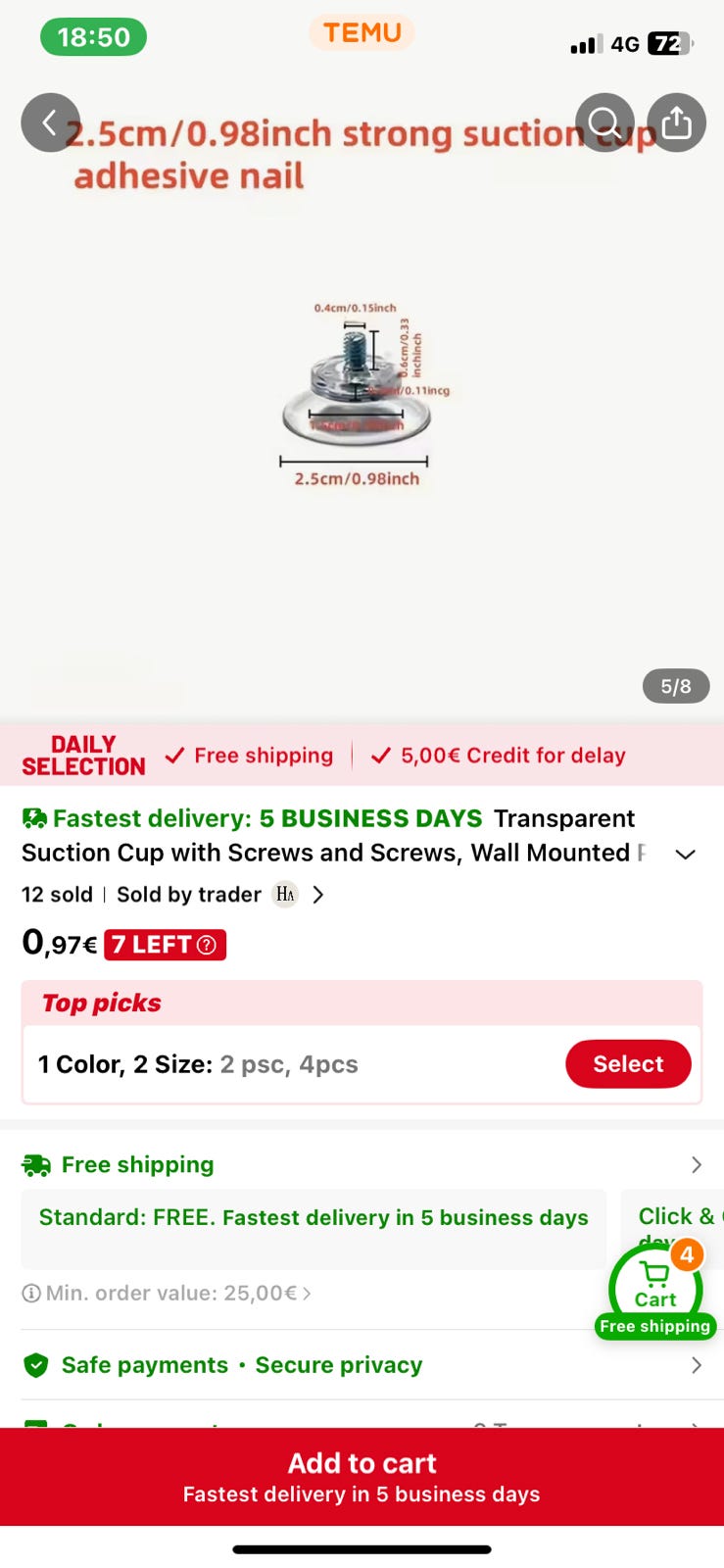The height and width of the screenshot is (1568, 724).
Task: Share this product
Action: tap(676, 122)
